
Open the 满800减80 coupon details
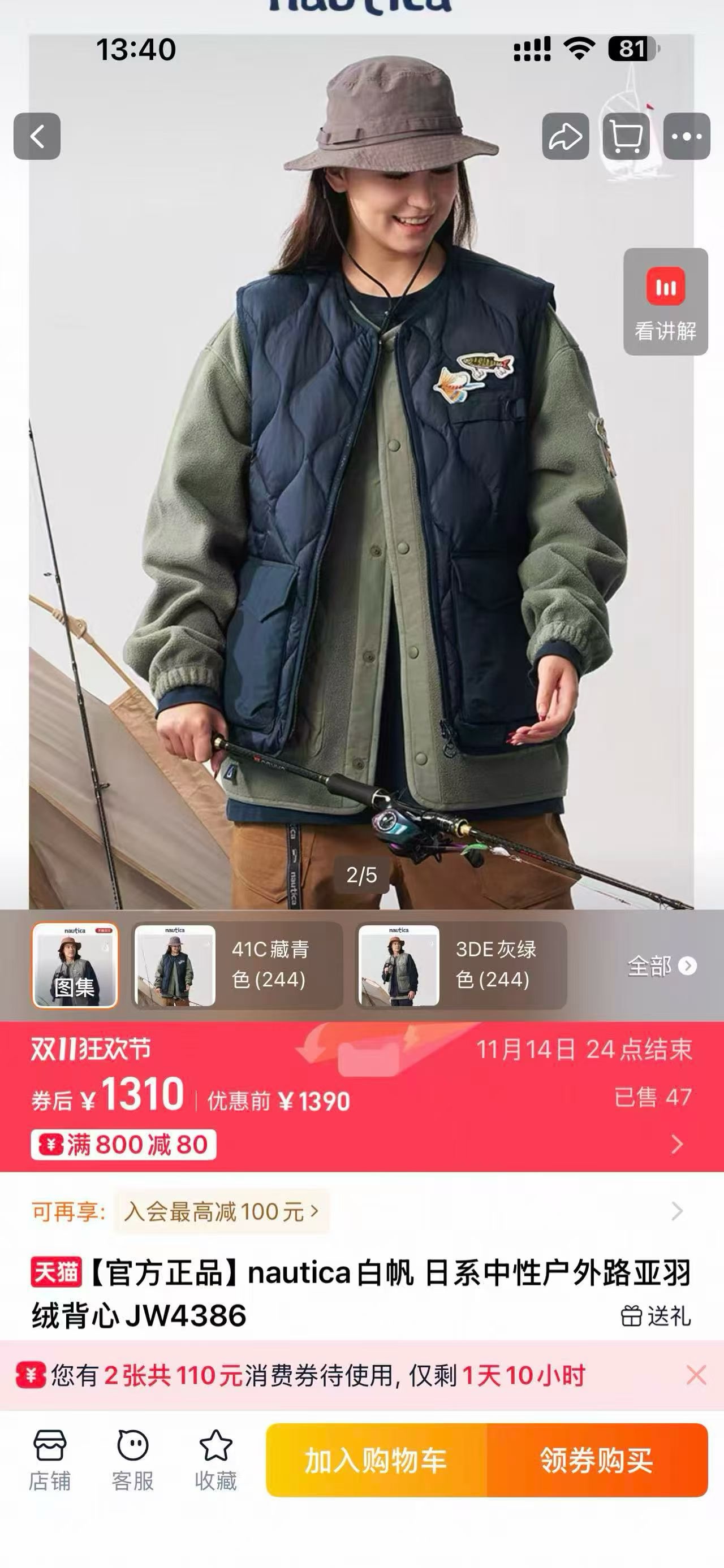coord(124,1145)
